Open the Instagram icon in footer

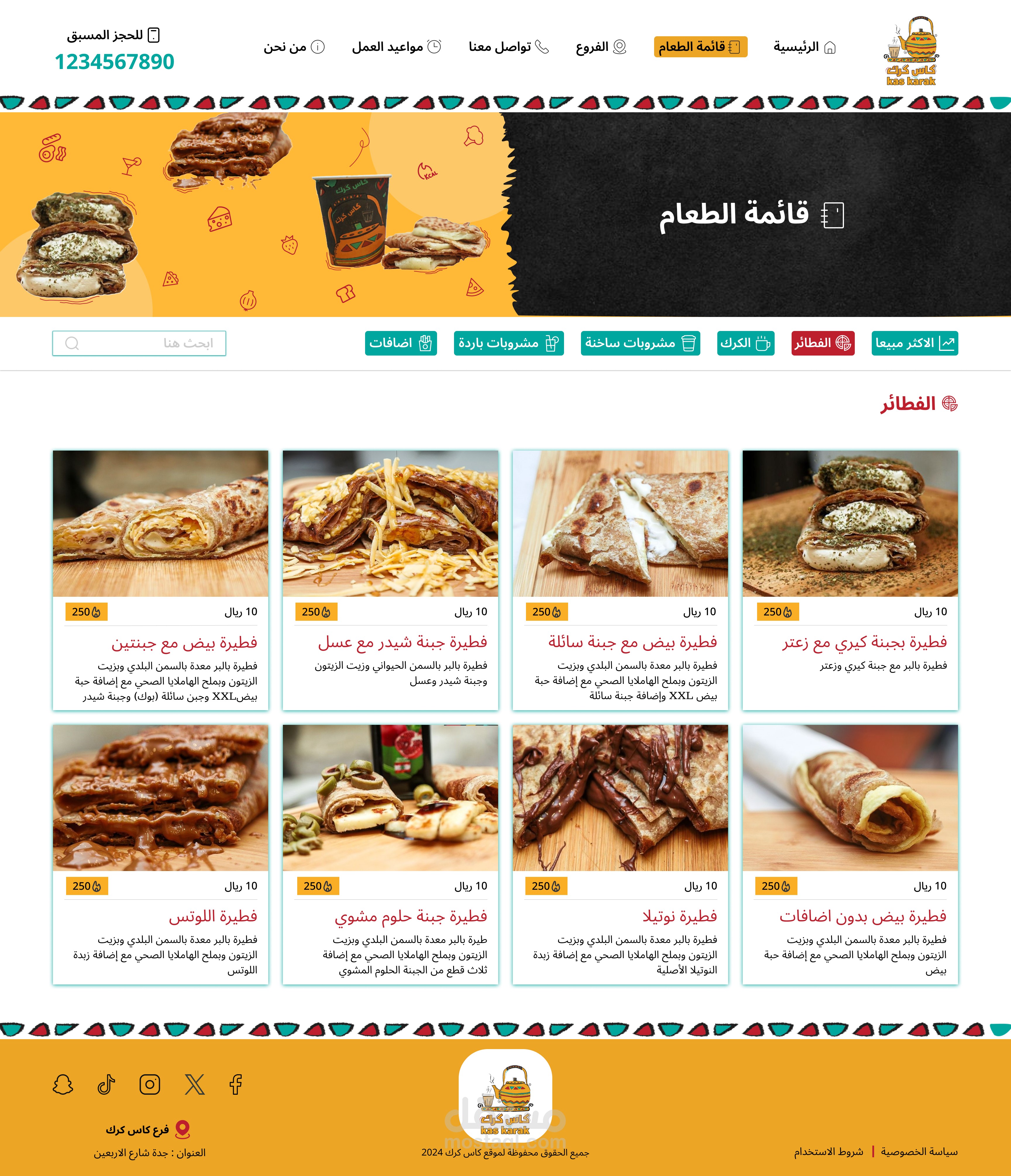coord(150,1084)
